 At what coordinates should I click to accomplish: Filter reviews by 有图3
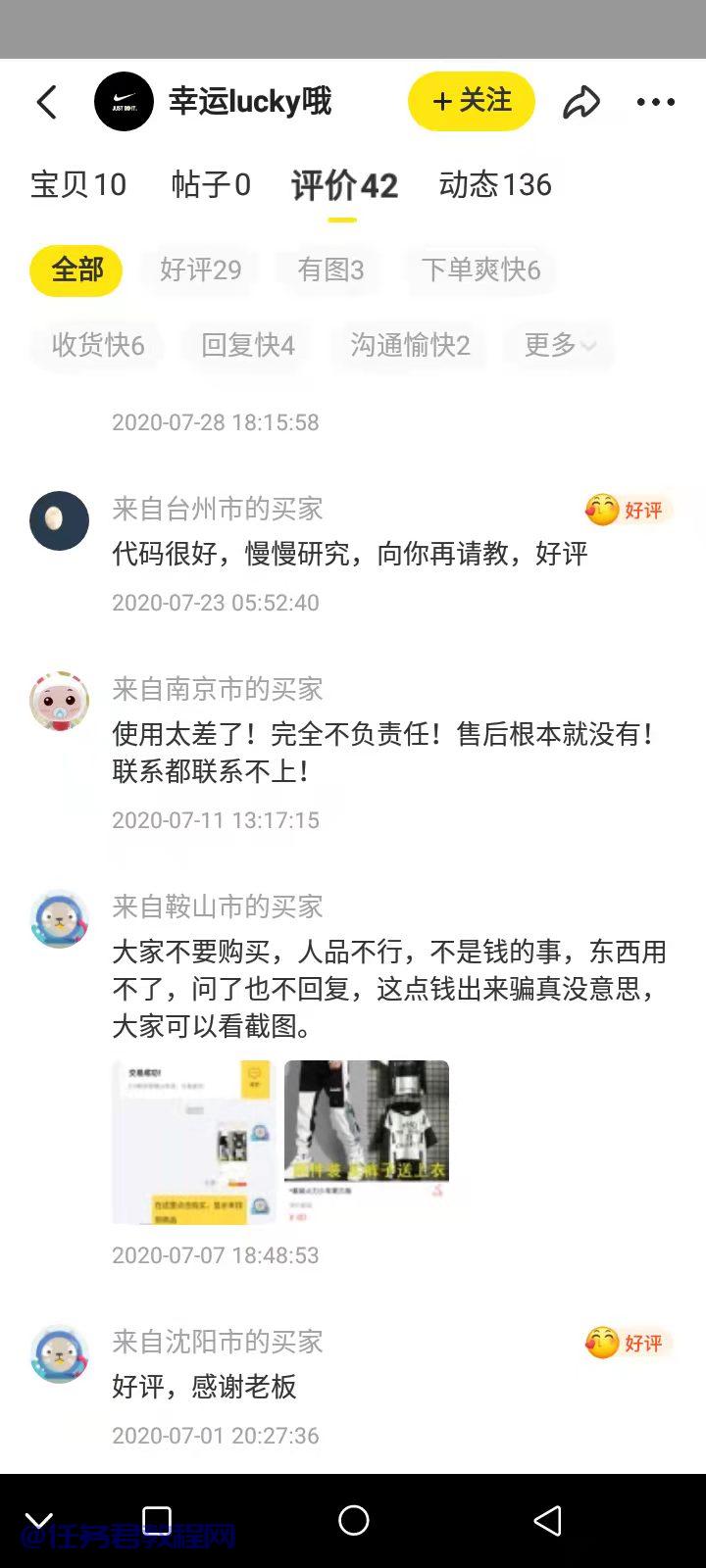click(330, 269)
